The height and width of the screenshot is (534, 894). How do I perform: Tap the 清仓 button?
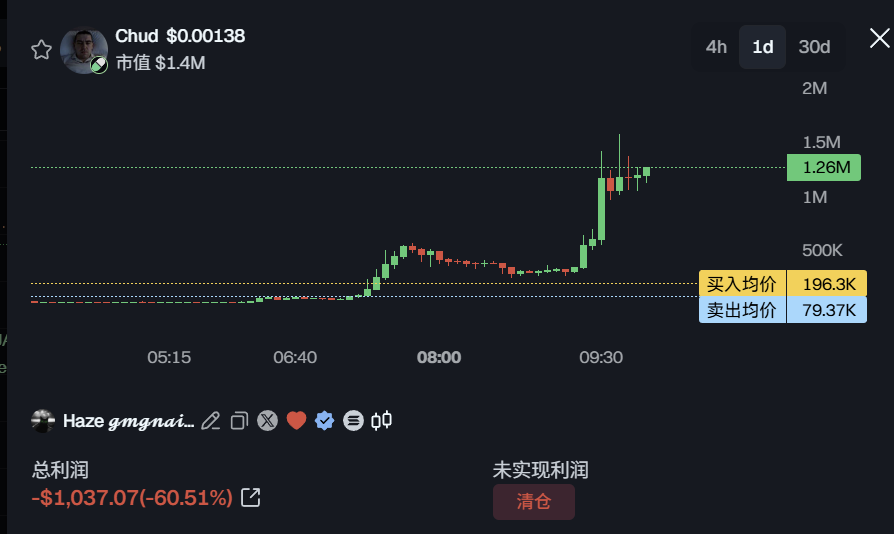click(x=533, y=502)
